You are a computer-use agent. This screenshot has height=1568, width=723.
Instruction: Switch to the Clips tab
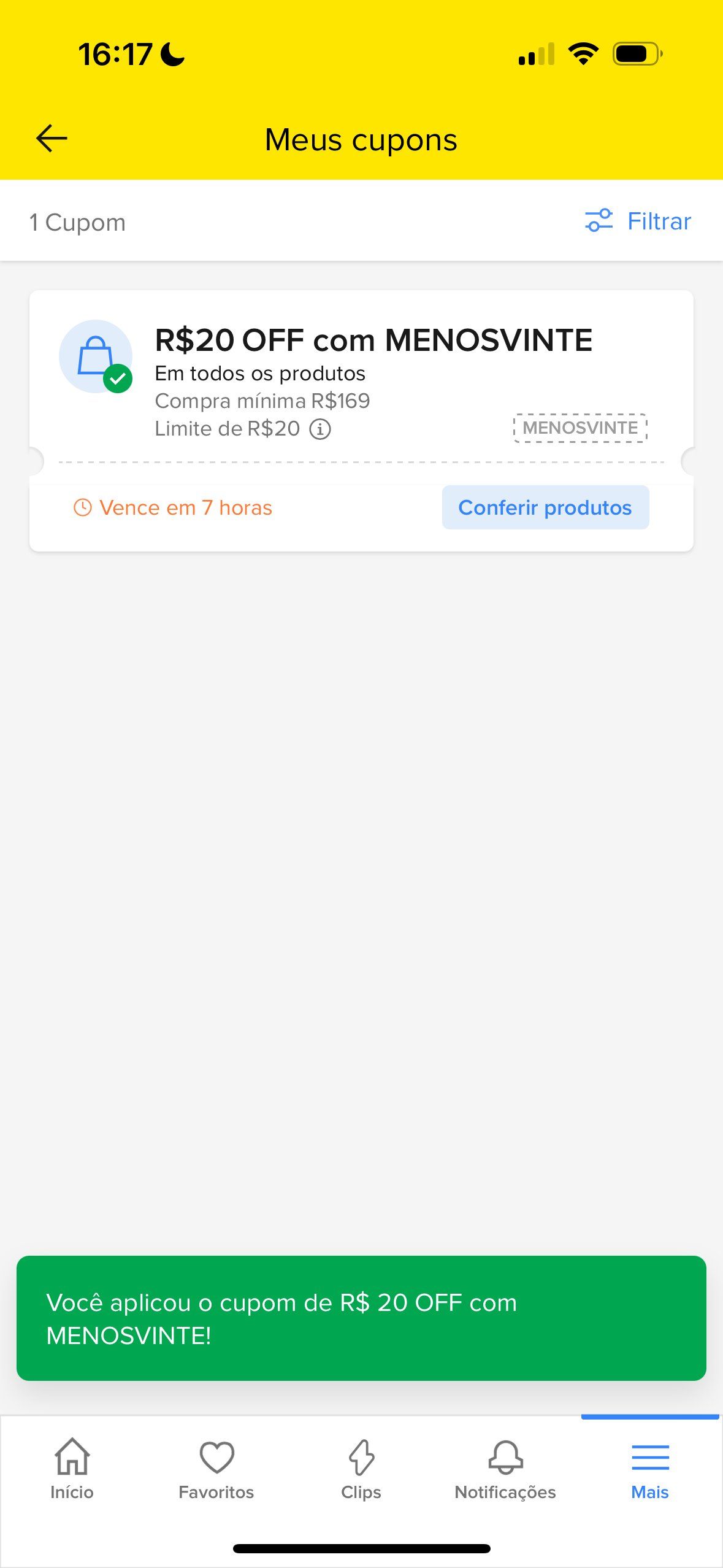(x=361, y=1470)
